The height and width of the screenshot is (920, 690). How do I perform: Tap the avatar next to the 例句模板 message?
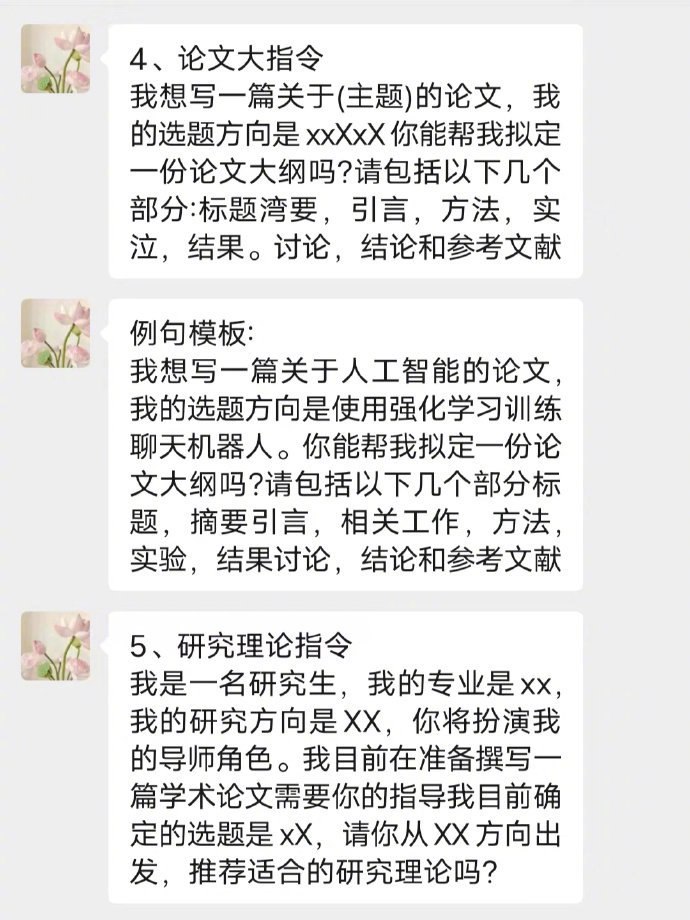(x=56, y=333)
